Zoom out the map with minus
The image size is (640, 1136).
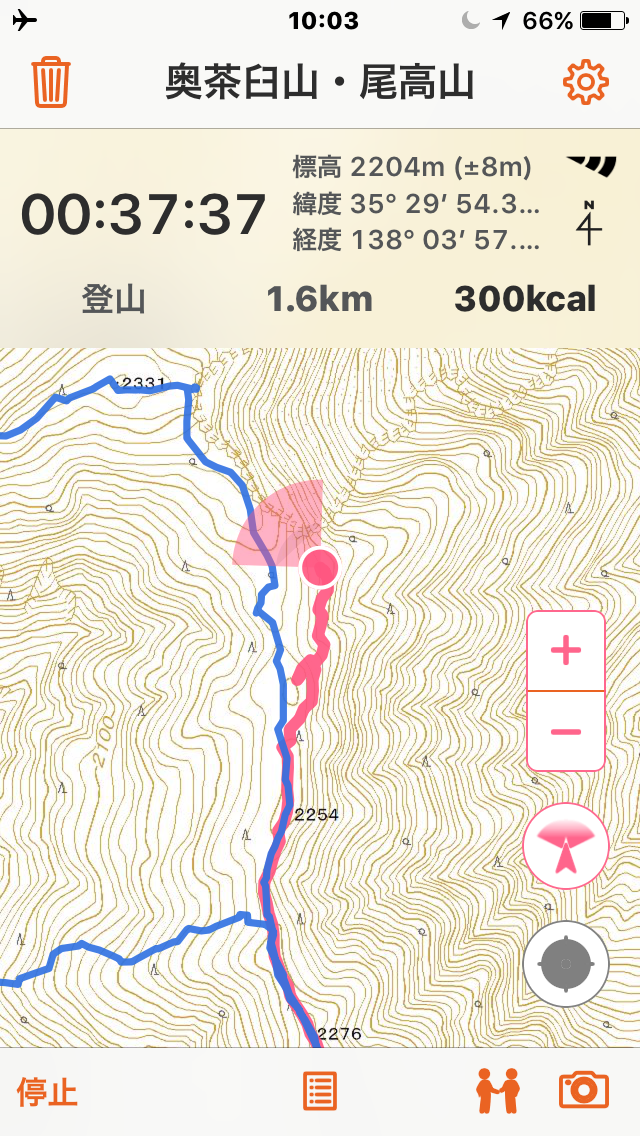(566, 731)
